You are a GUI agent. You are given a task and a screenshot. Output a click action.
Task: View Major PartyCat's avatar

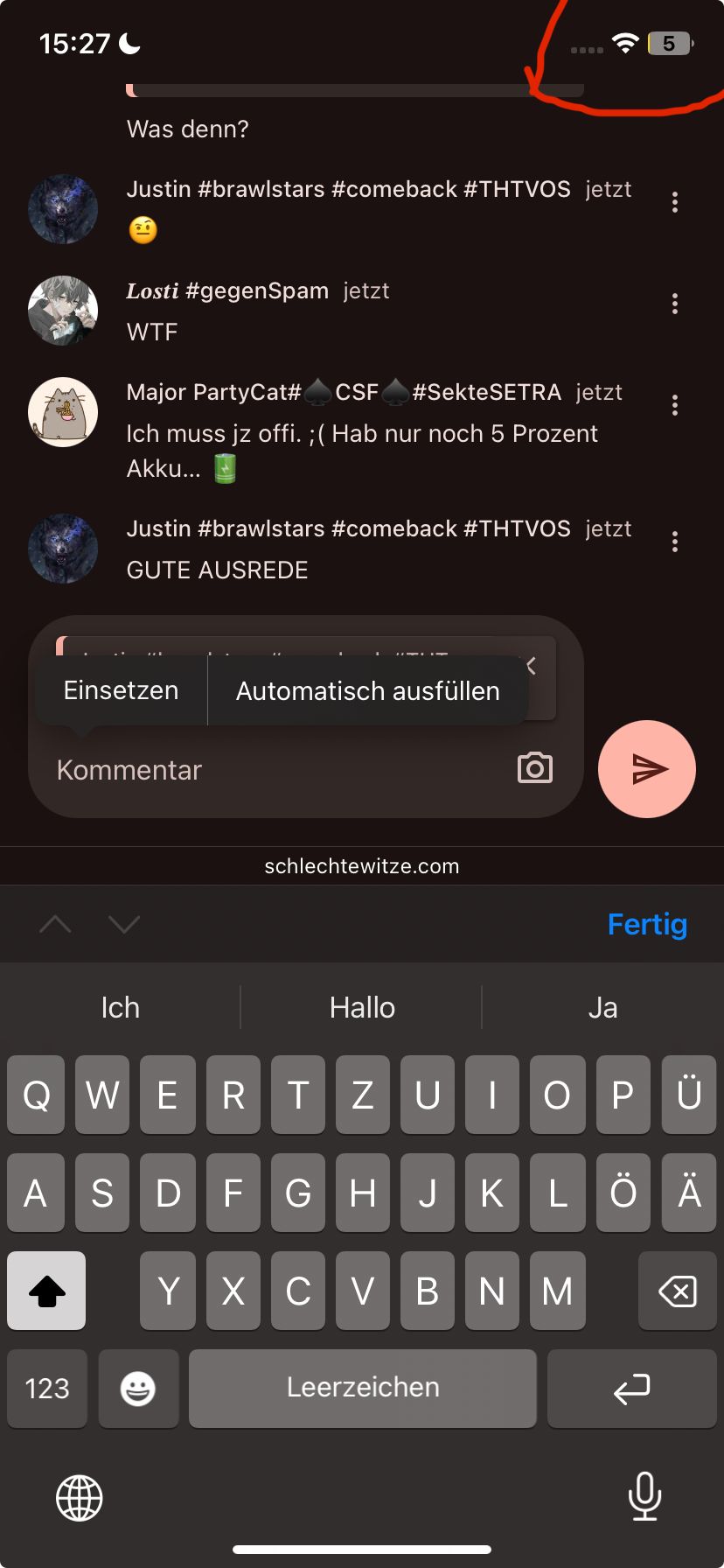(x=63, y=412)
